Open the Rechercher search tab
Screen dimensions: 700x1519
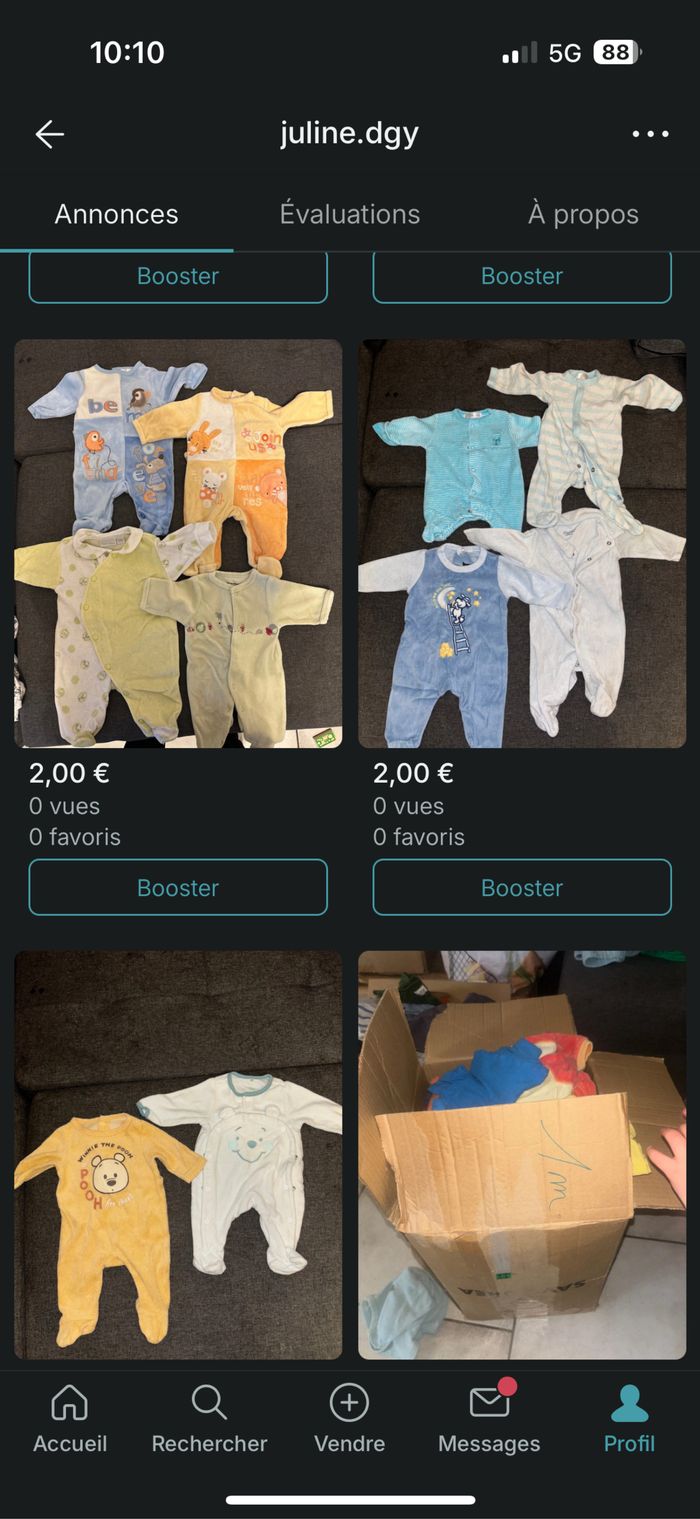209,1420
